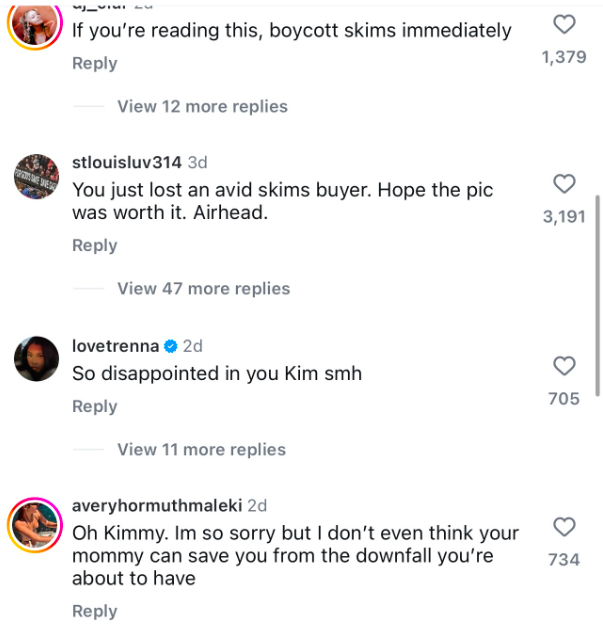Expand View 11 more replies

click(x=202, y=449)
